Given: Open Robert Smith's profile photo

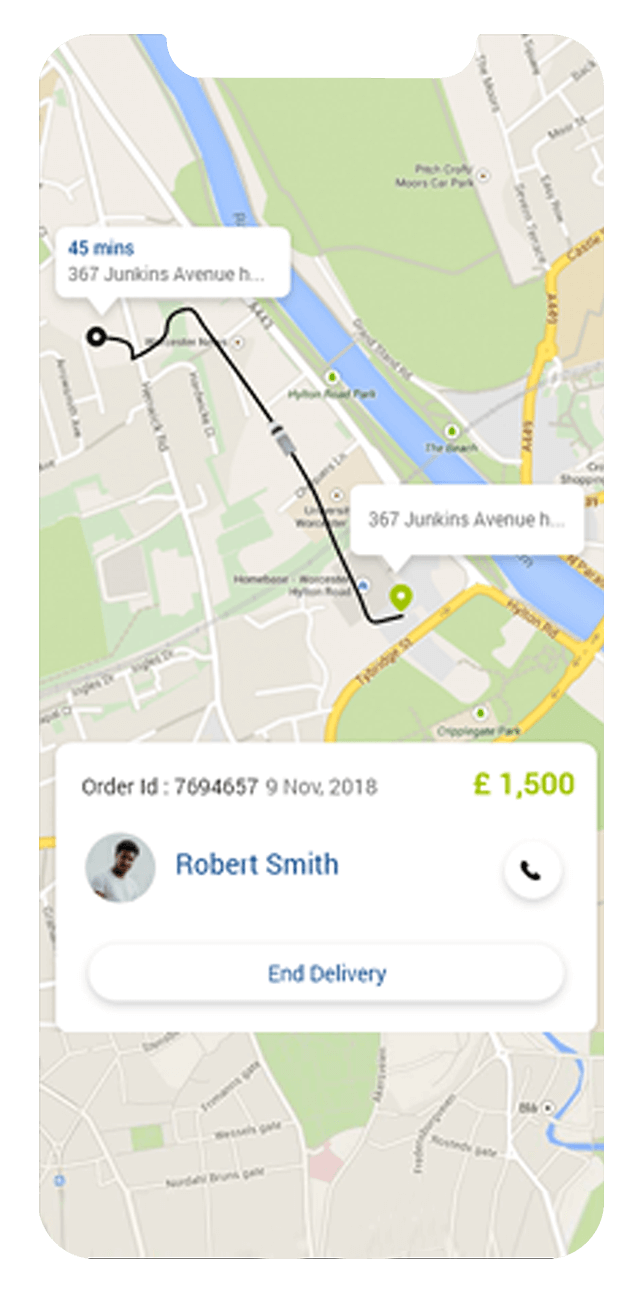Looking at the screenshot, I should (x=120, y=868).
